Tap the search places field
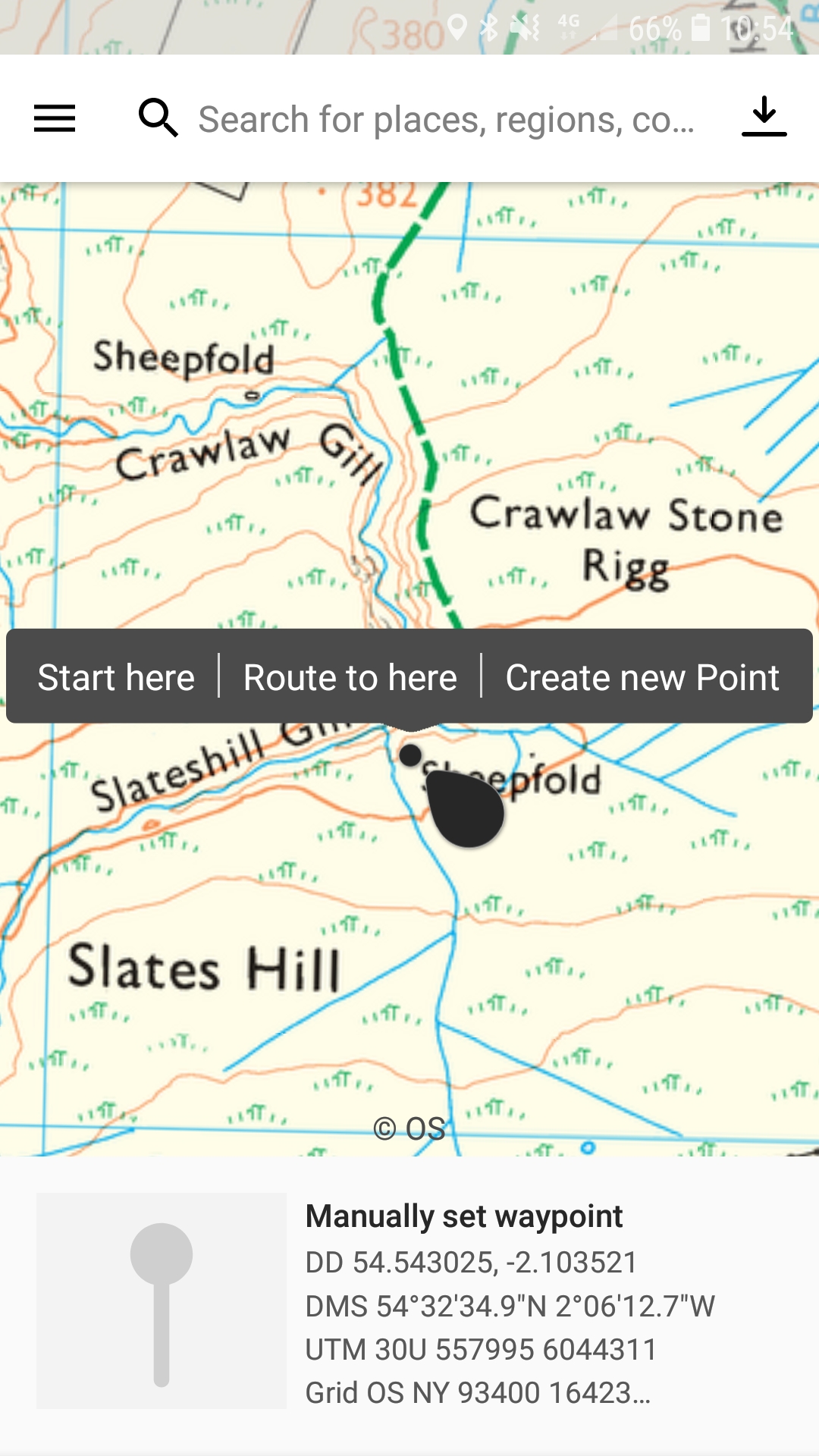Screen dimensions: 819x1456 pyautogui.click(x=446, y=120)
